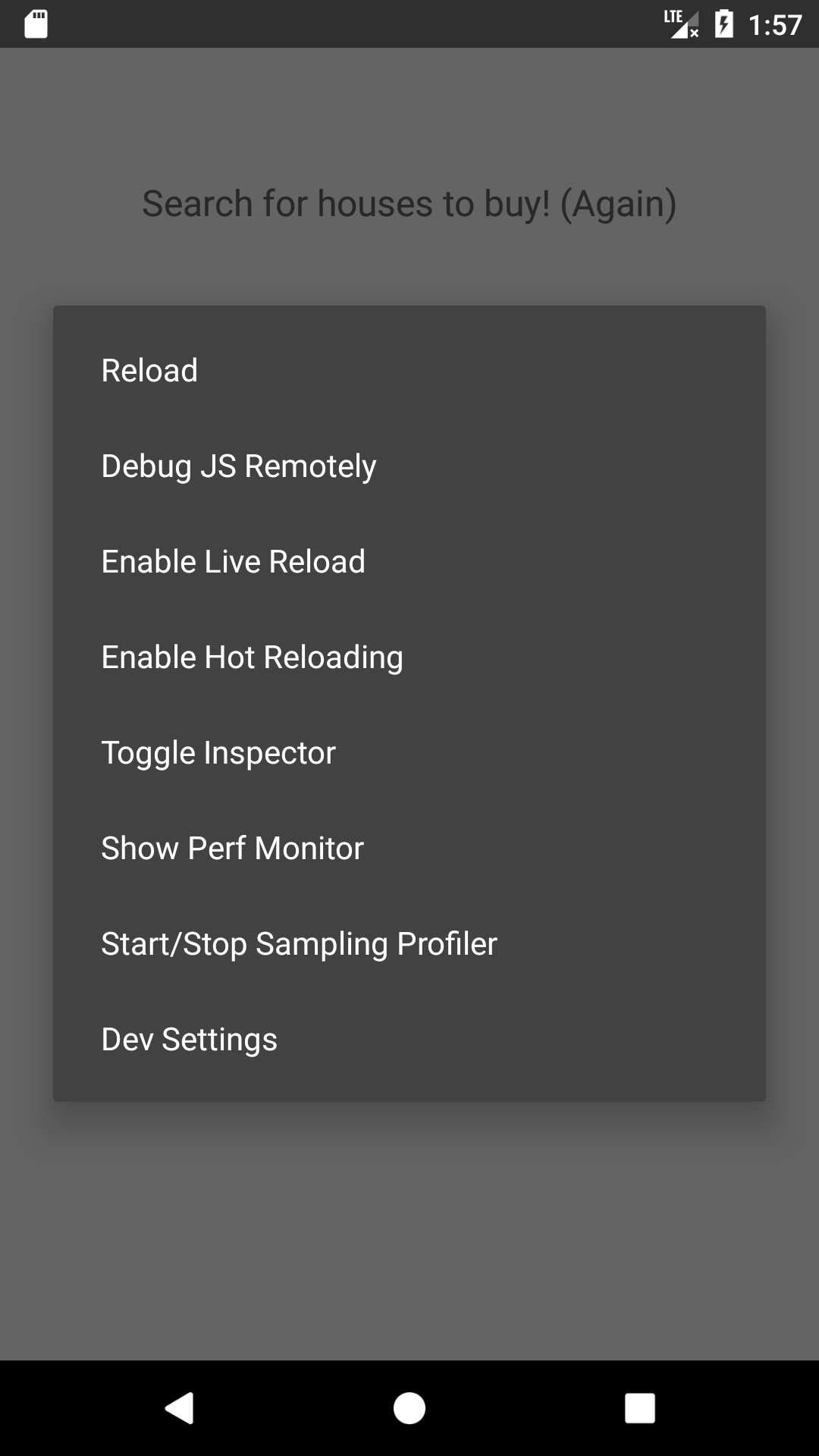Select Reload in the dev menu
Screen dimensions: 819x1456
[409, 371]
